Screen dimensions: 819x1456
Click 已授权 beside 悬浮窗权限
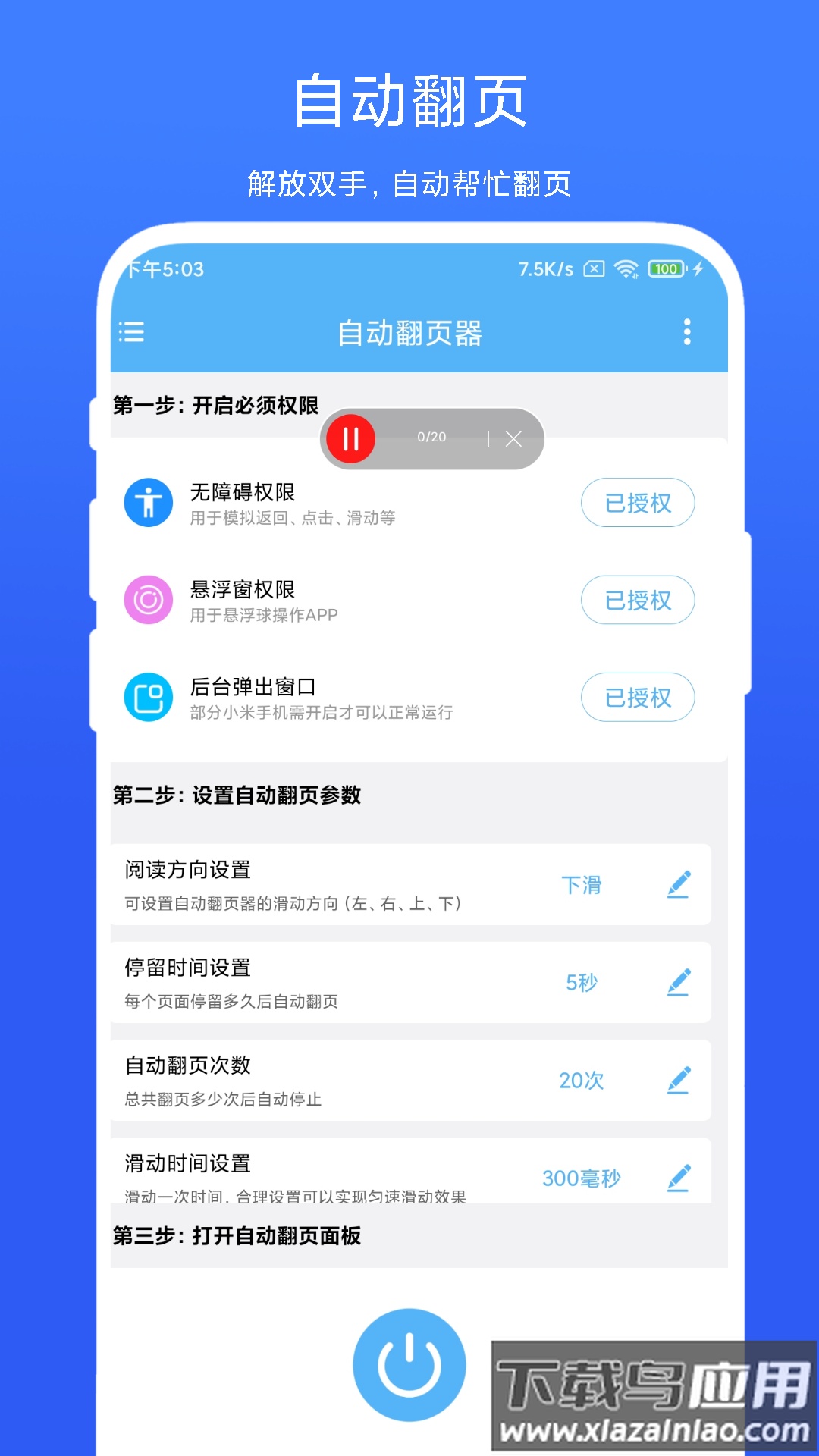tap(638, 600)
